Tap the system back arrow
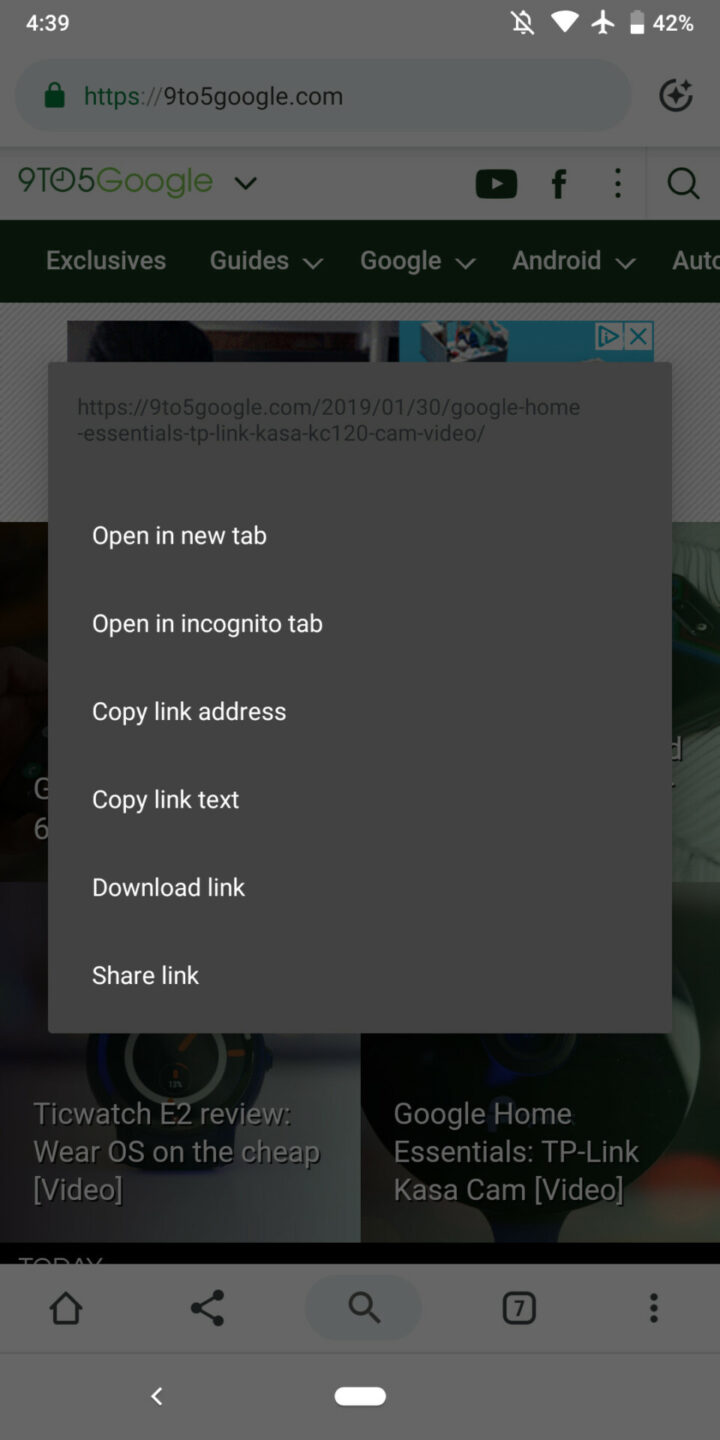 (x=156, y=1396)
